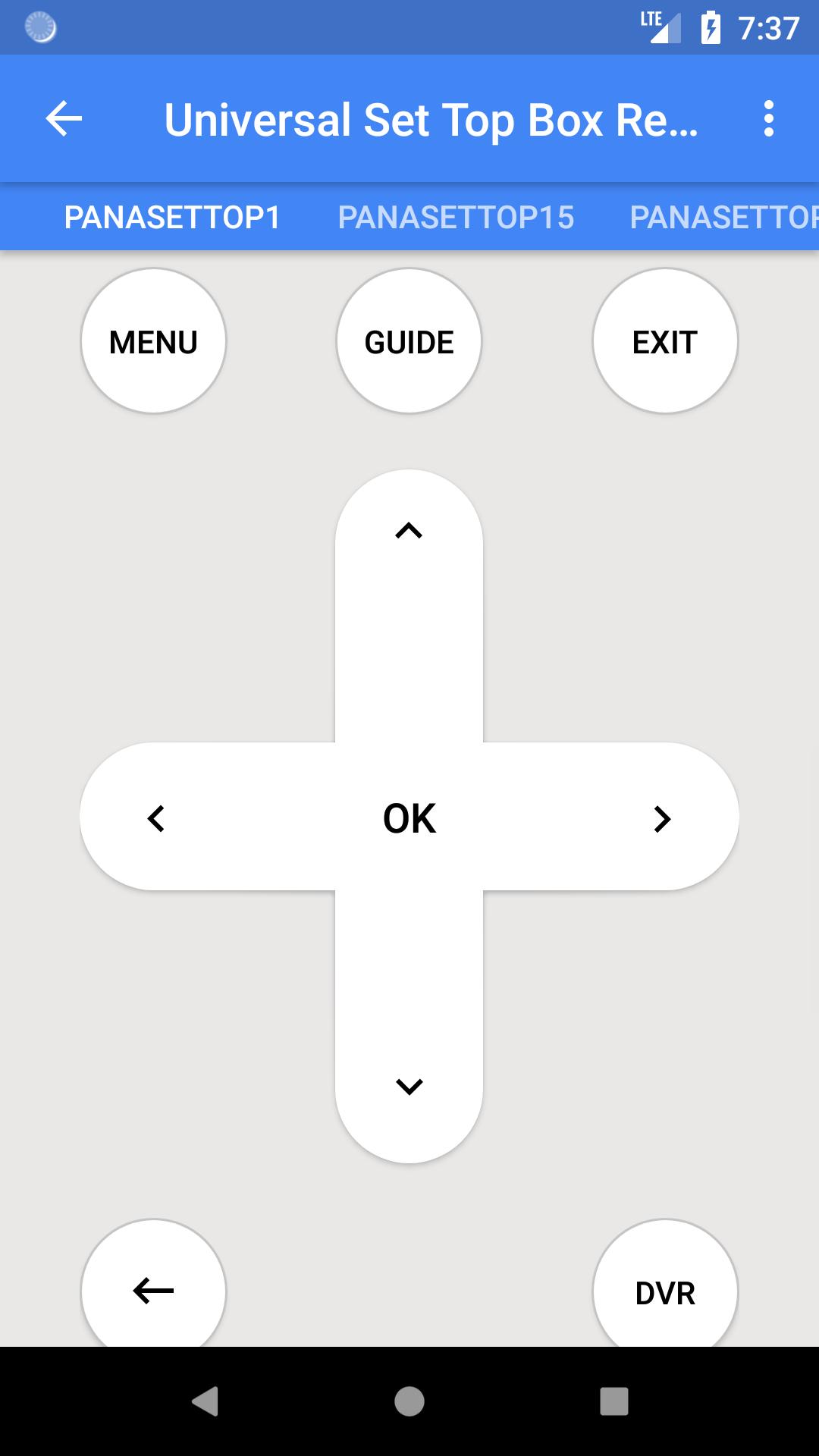Tap the MENU remote button
This screenshot has width=819, height=1456.
tap(153, 341)
